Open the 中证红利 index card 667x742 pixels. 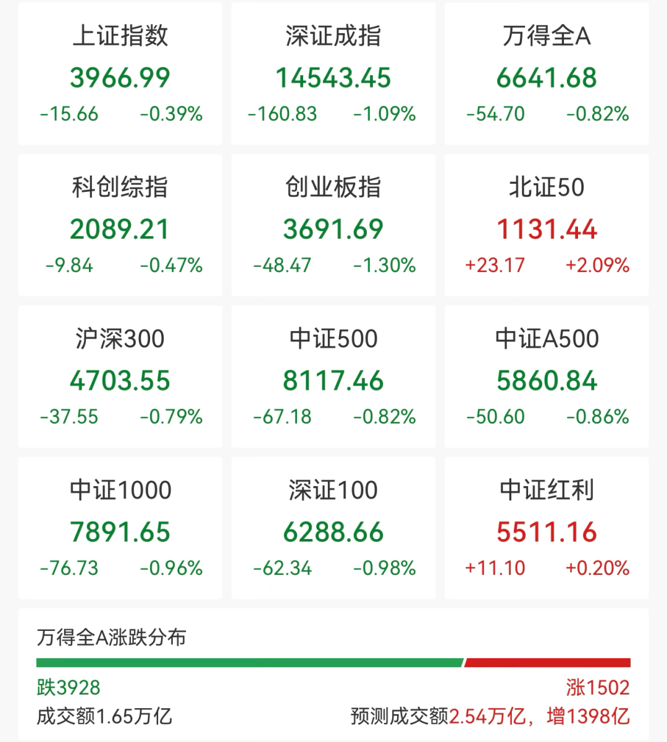pyautogui.click(x=546, y=528)
